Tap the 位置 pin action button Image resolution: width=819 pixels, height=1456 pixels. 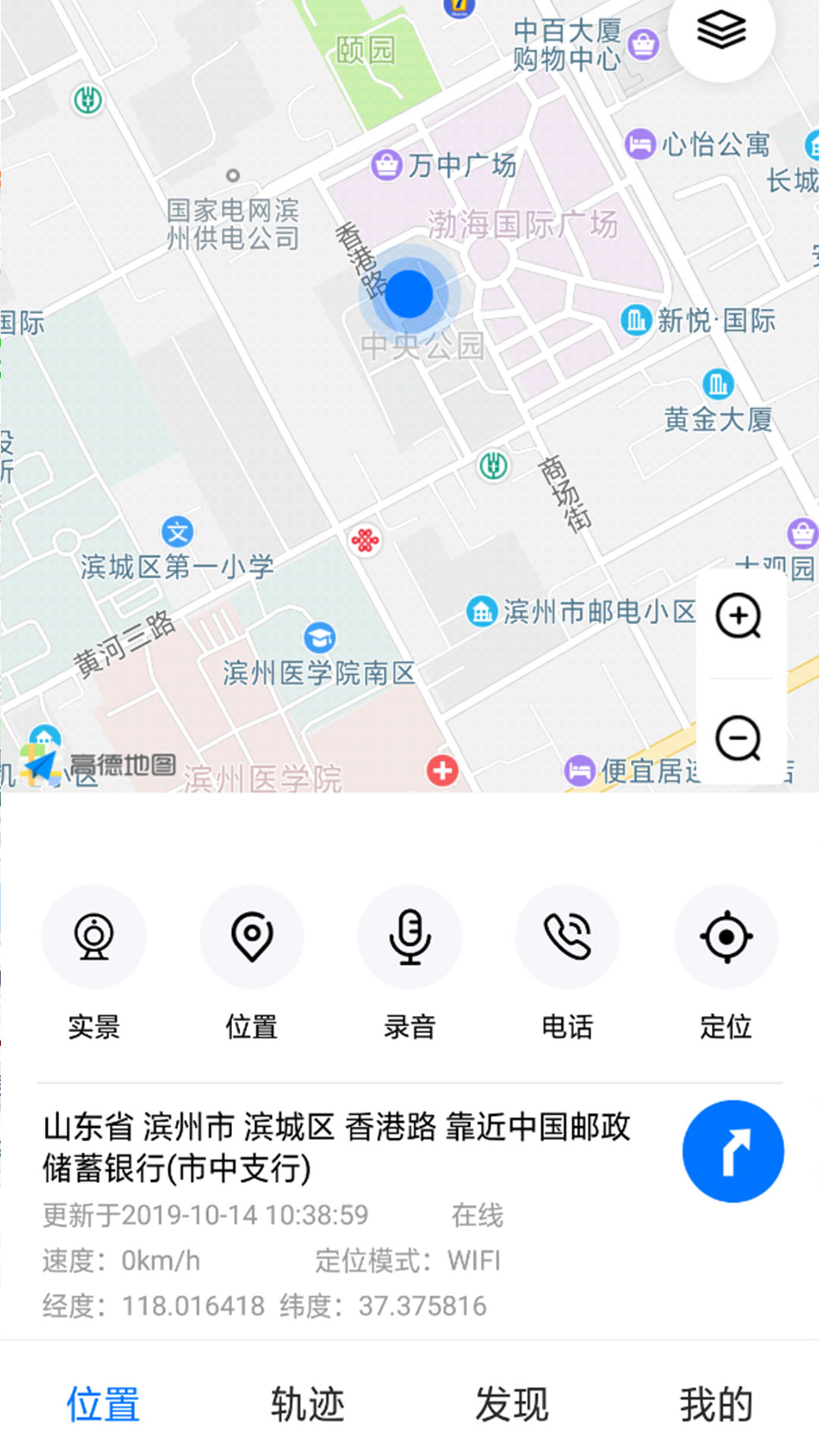(252, 937)
